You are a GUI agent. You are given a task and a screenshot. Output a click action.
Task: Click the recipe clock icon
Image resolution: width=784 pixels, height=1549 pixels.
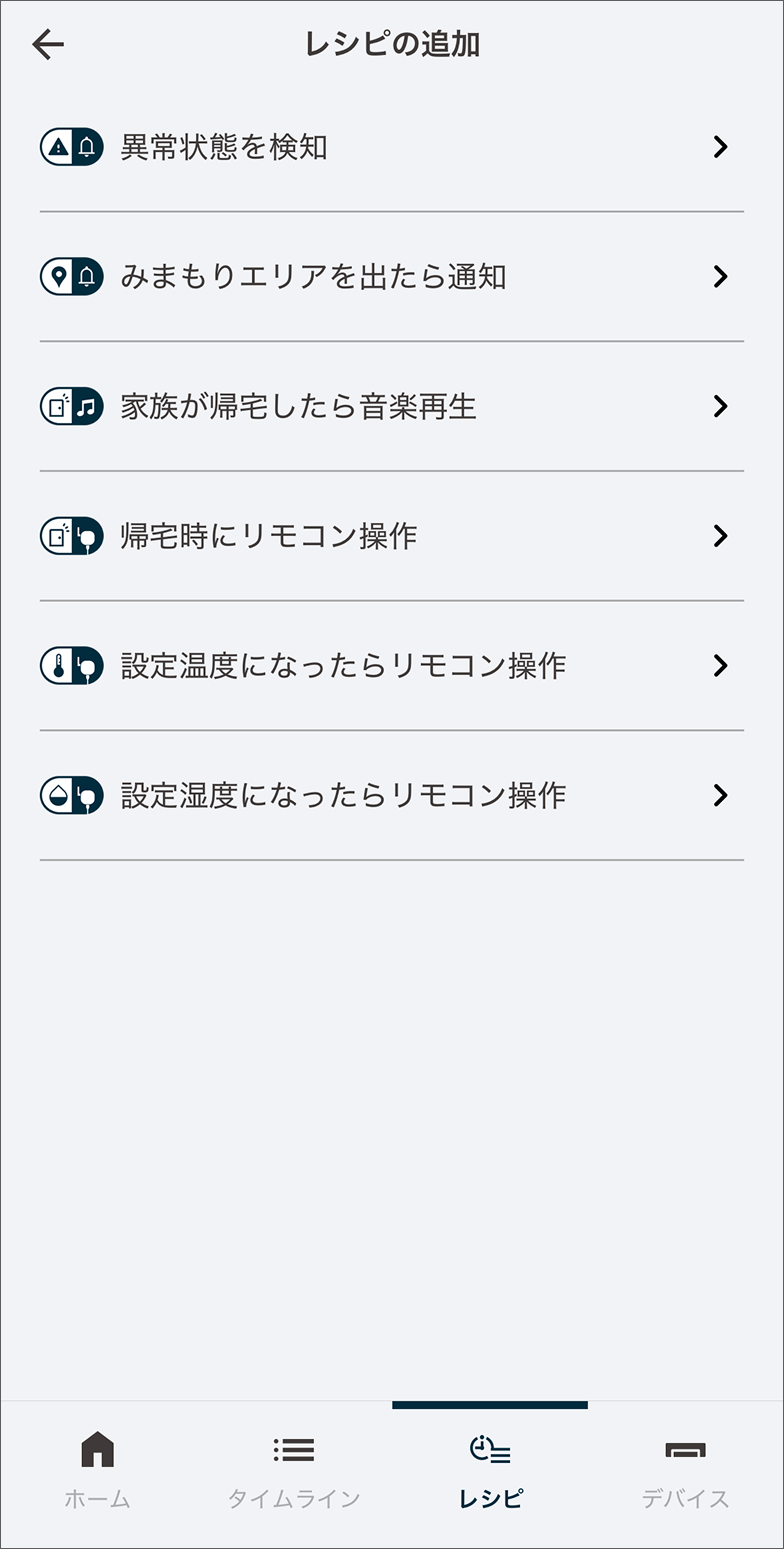(x=489, y=1446)
